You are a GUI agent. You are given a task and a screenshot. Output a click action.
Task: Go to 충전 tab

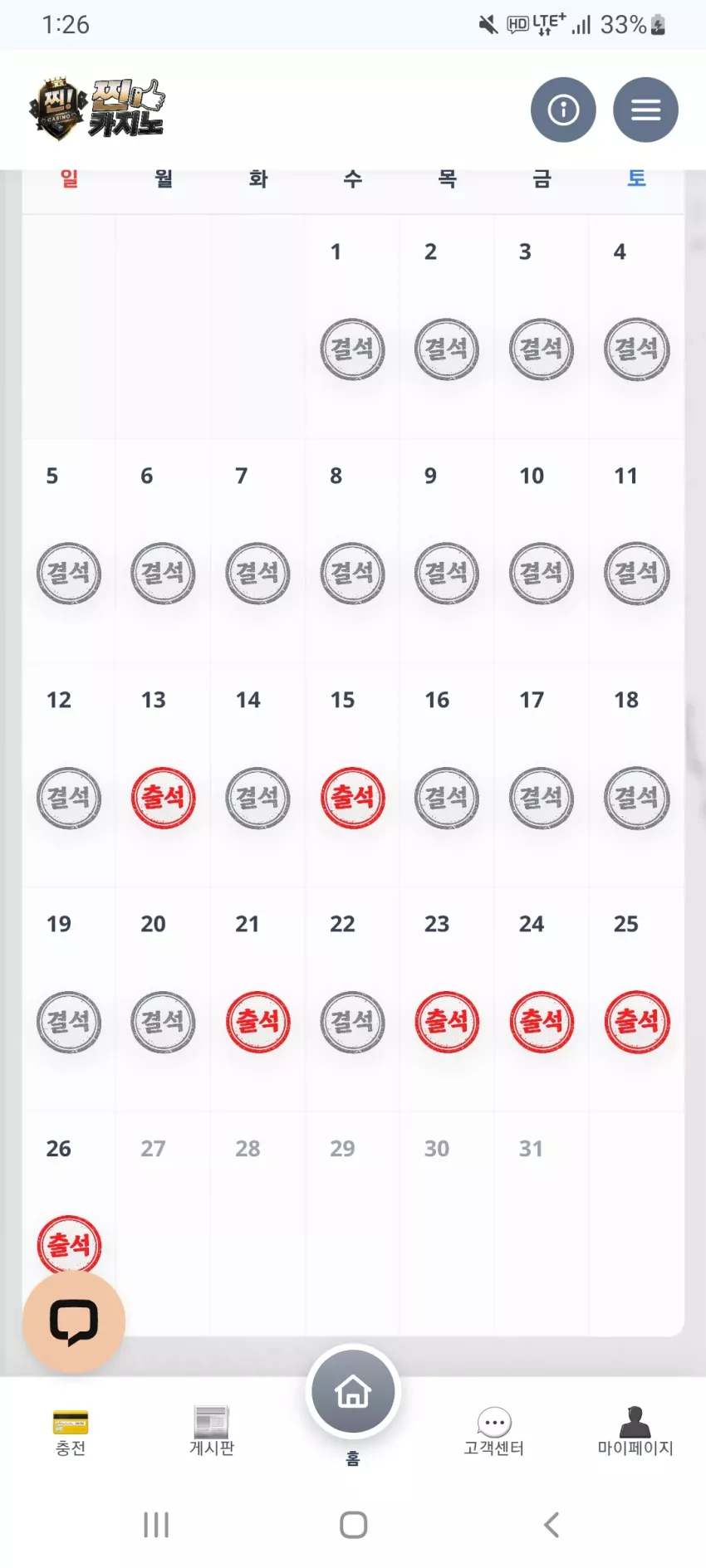pyautogui.click(x=71, y=1433)
